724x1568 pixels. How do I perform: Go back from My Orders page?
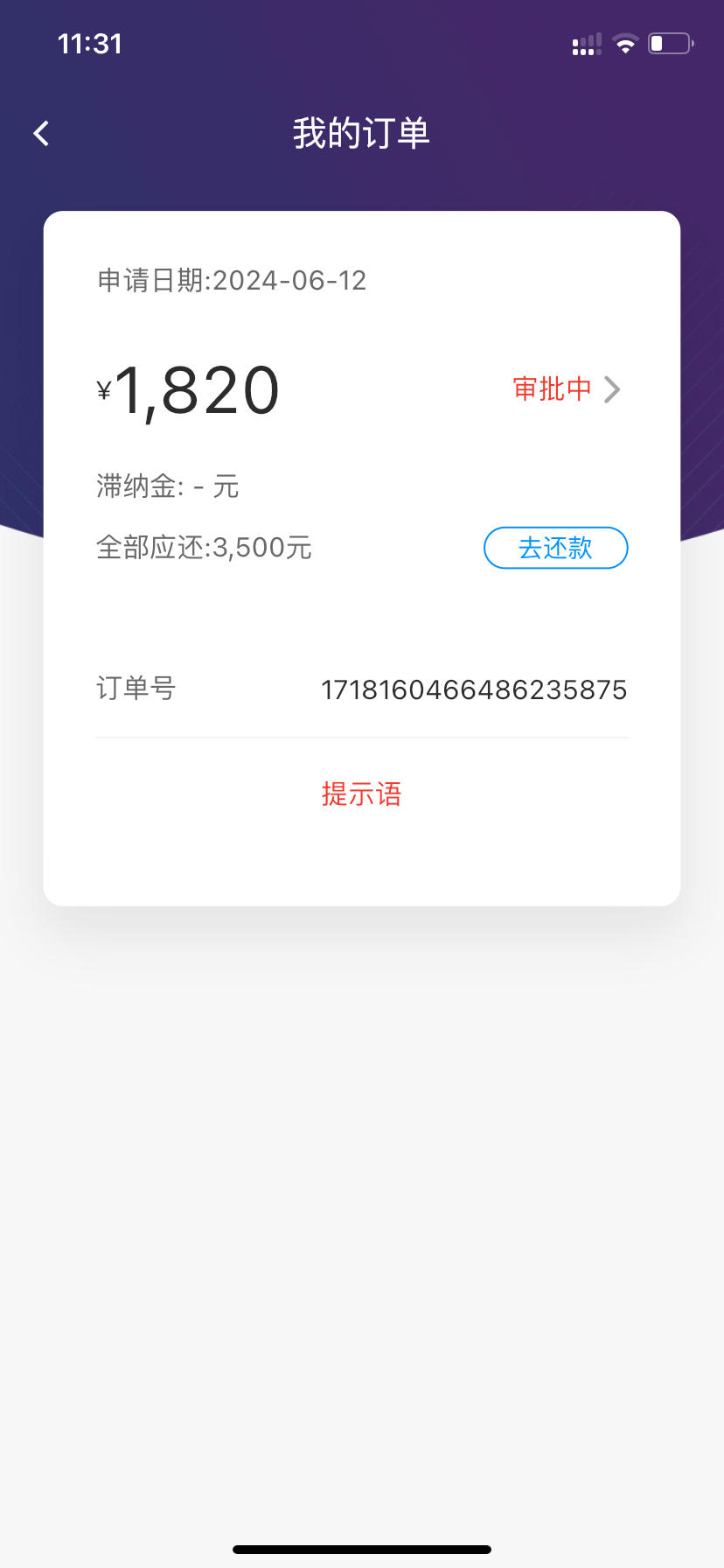point(41,133)
